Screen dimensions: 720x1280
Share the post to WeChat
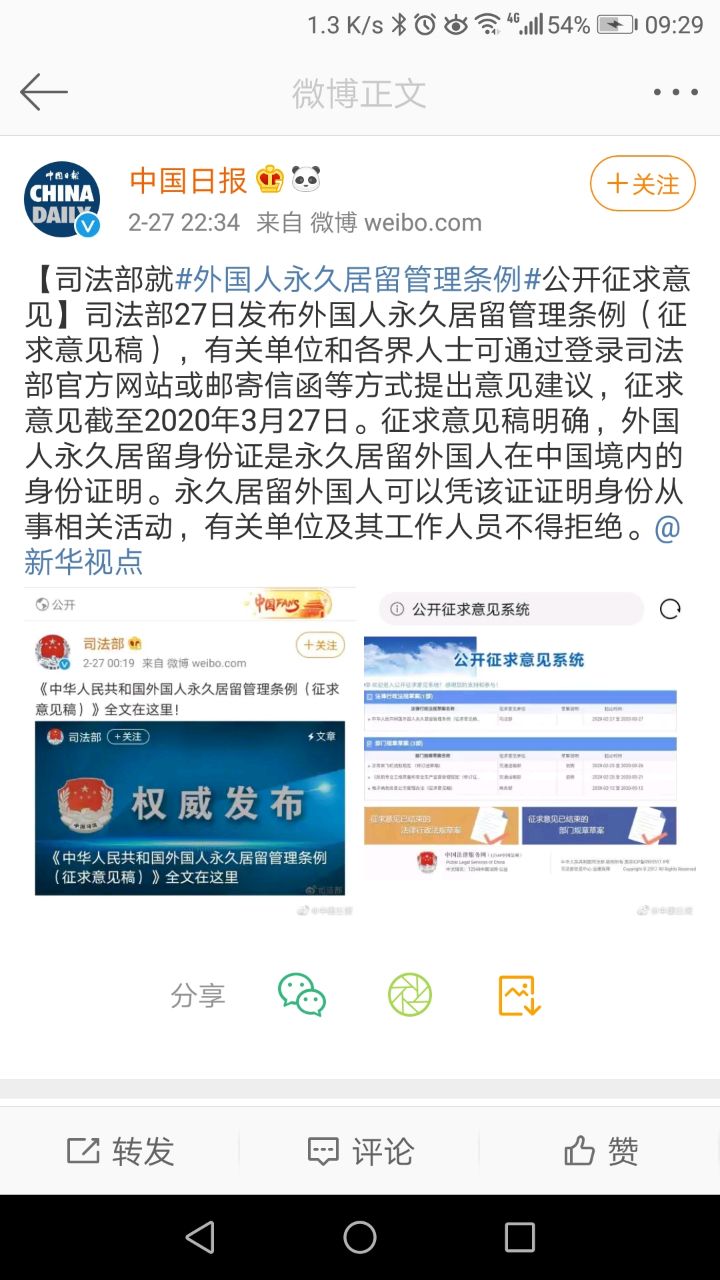[x=302, y=995]
